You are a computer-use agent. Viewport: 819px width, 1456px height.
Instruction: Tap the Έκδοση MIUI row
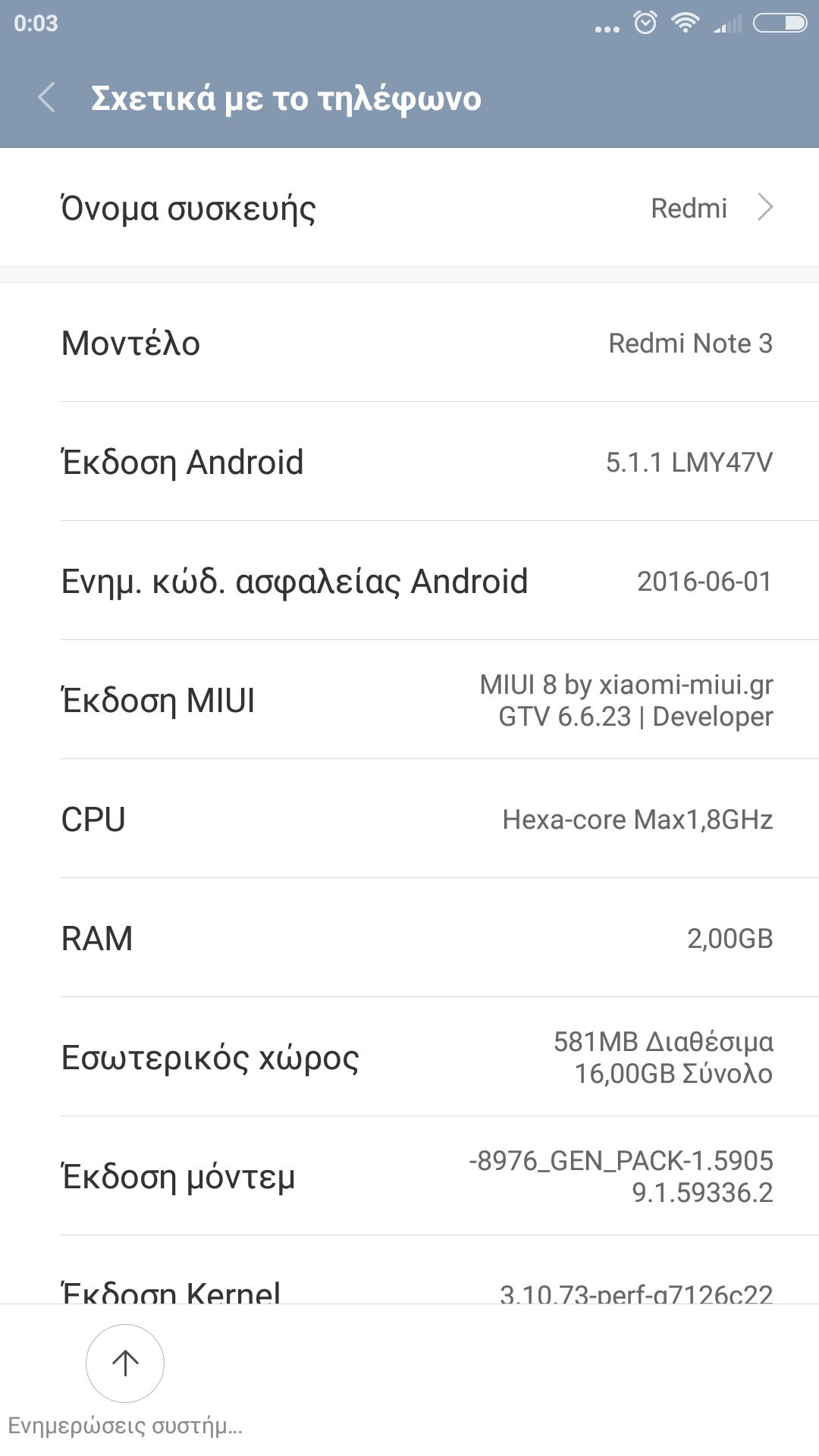pyautogui.click(x=409, y=700)
